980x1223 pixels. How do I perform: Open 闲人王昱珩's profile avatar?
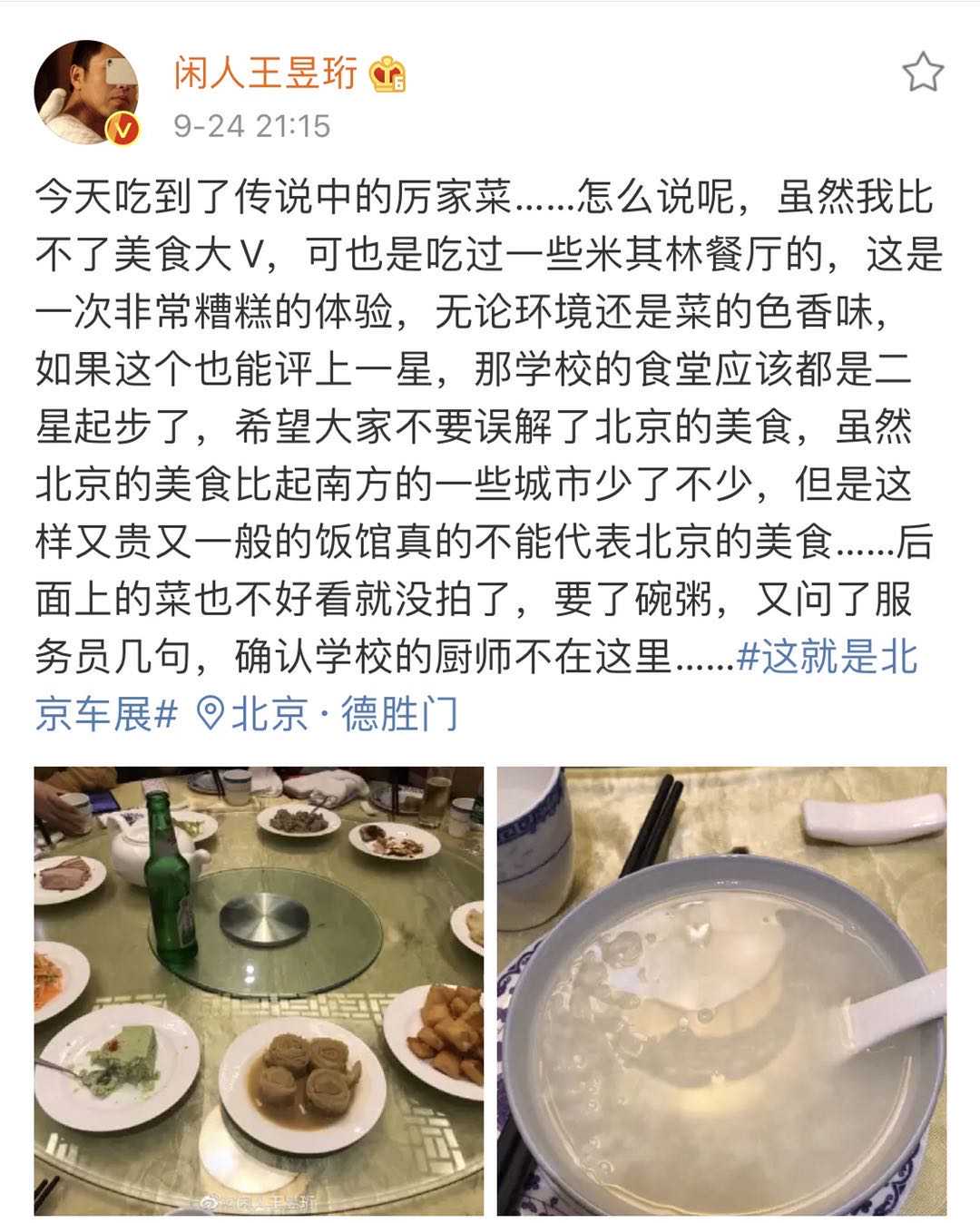[86, 93]
